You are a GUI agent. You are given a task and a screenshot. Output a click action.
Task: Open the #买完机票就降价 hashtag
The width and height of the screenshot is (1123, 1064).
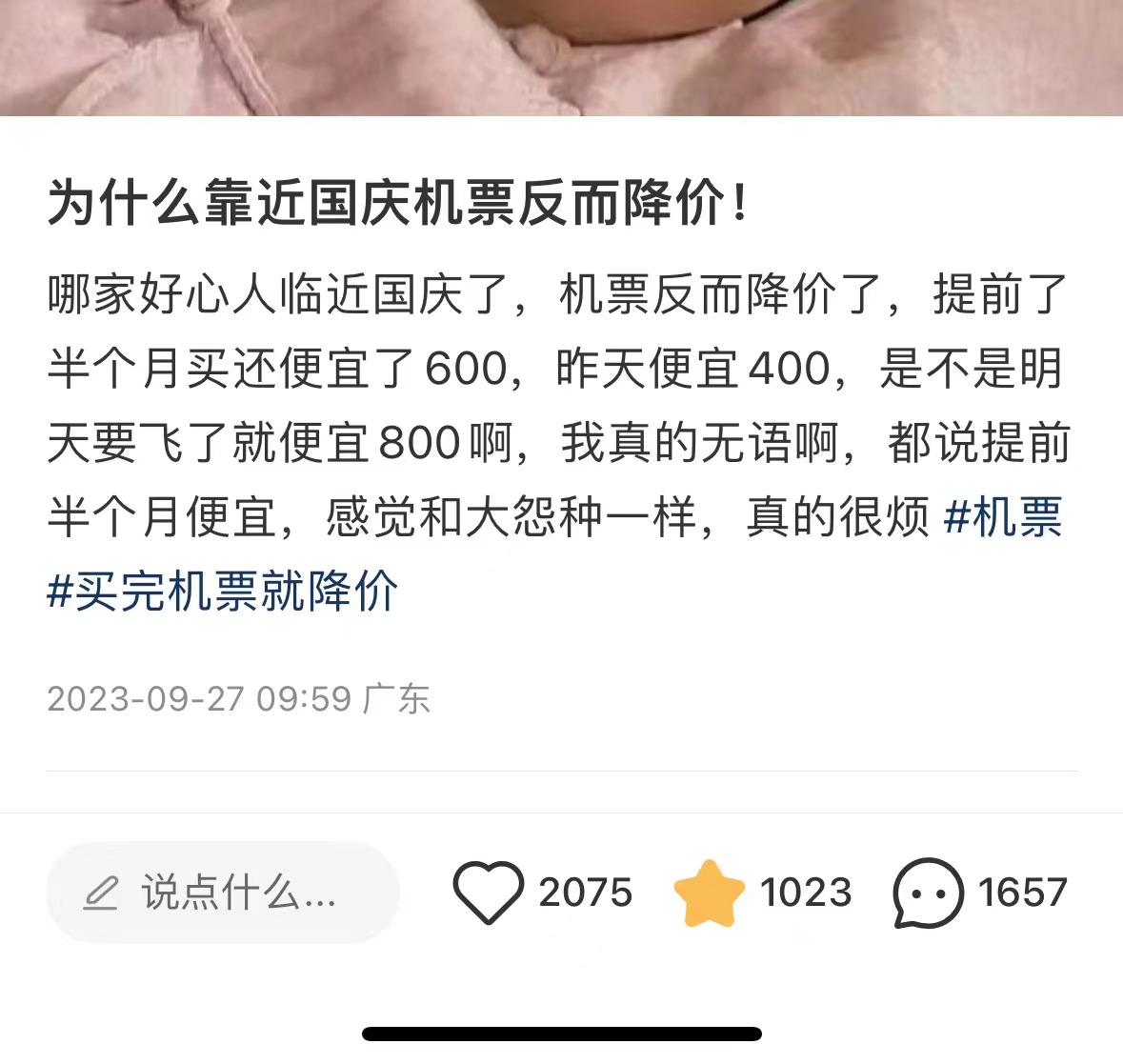(x=222, y=592)
